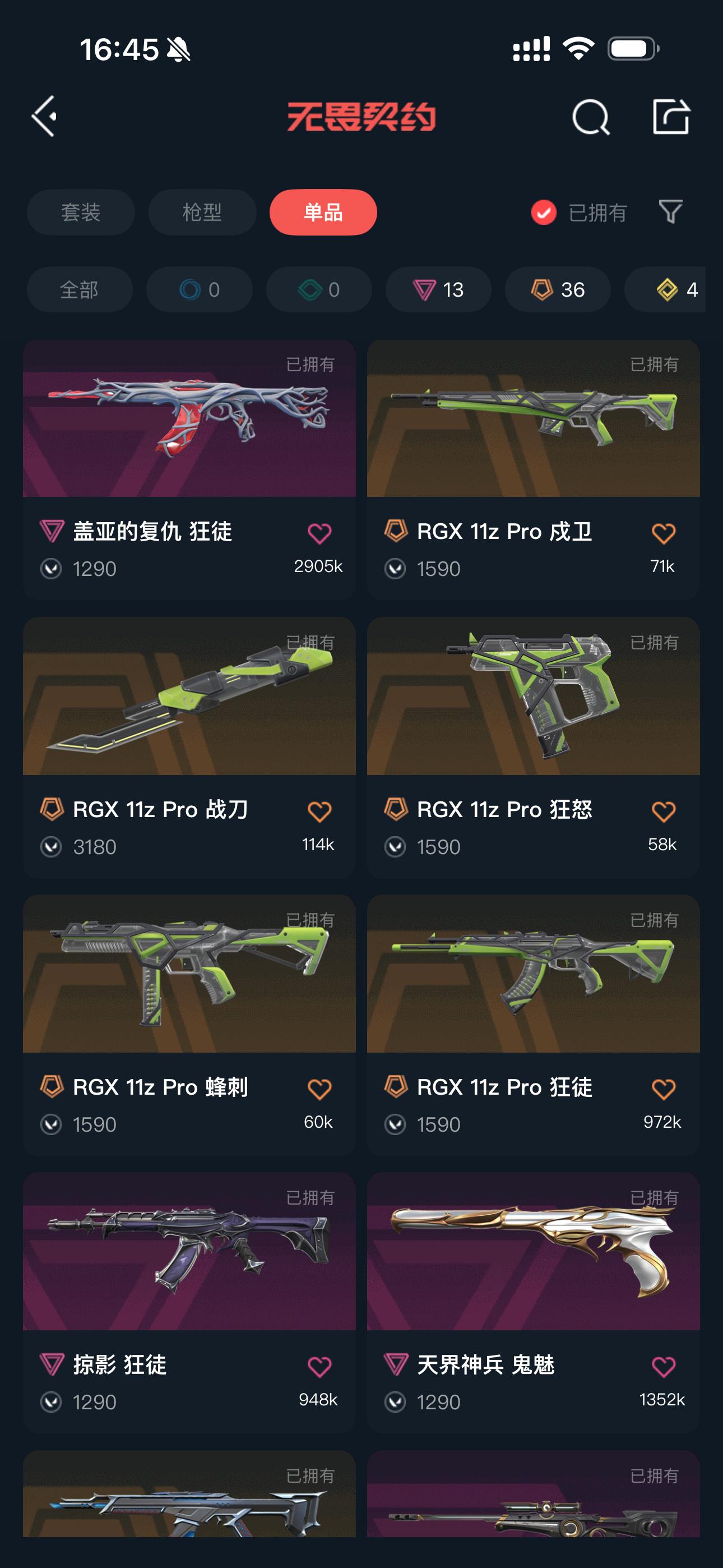Share this skin collection page
The height and width of the screenshot is (1568, 723).
pyautogui.click(x=670, y=116)
